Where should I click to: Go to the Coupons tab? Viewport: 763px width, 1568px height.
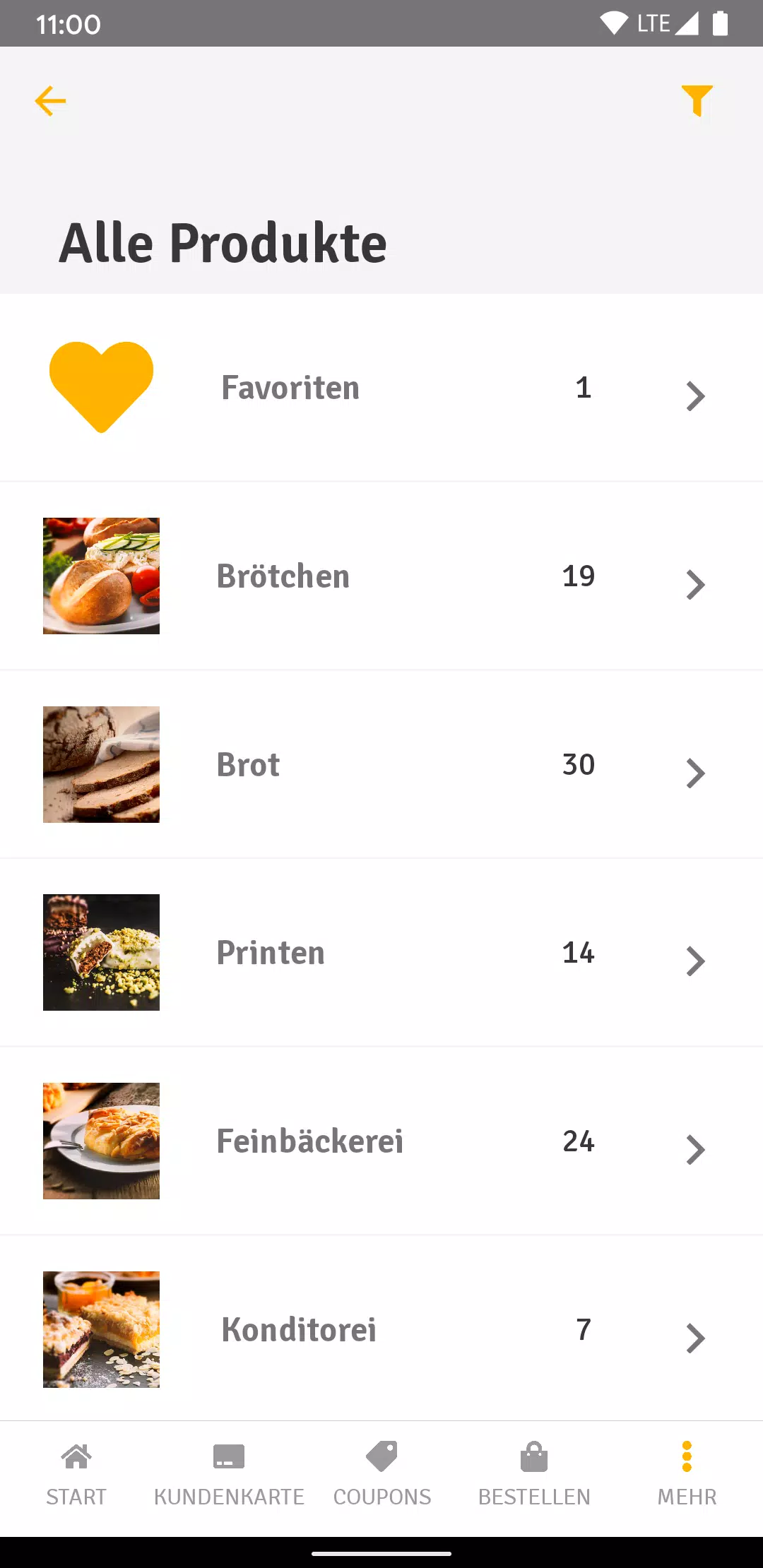click(x=381, y=1476)
